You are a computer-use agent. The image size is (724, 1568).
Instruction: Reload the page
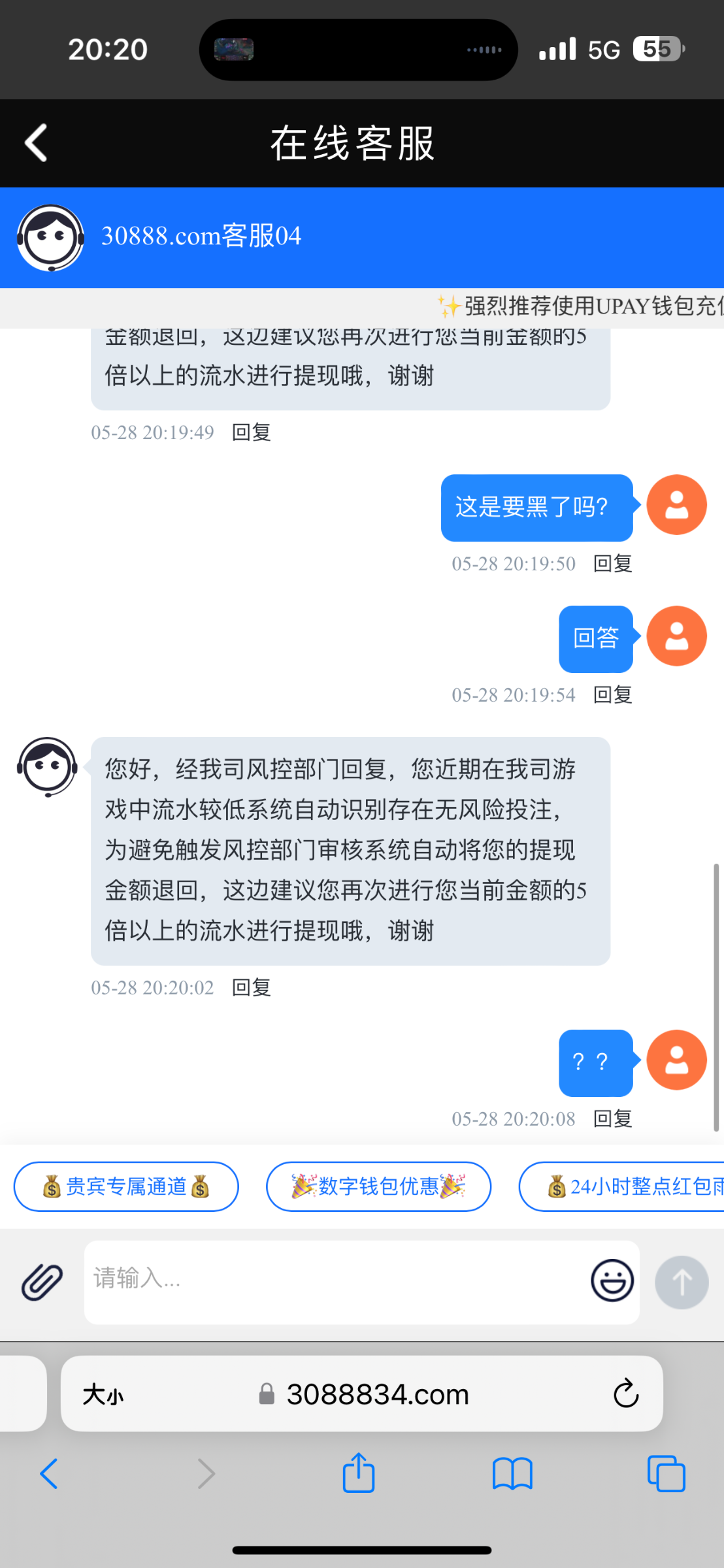[x=625, y=1394]
